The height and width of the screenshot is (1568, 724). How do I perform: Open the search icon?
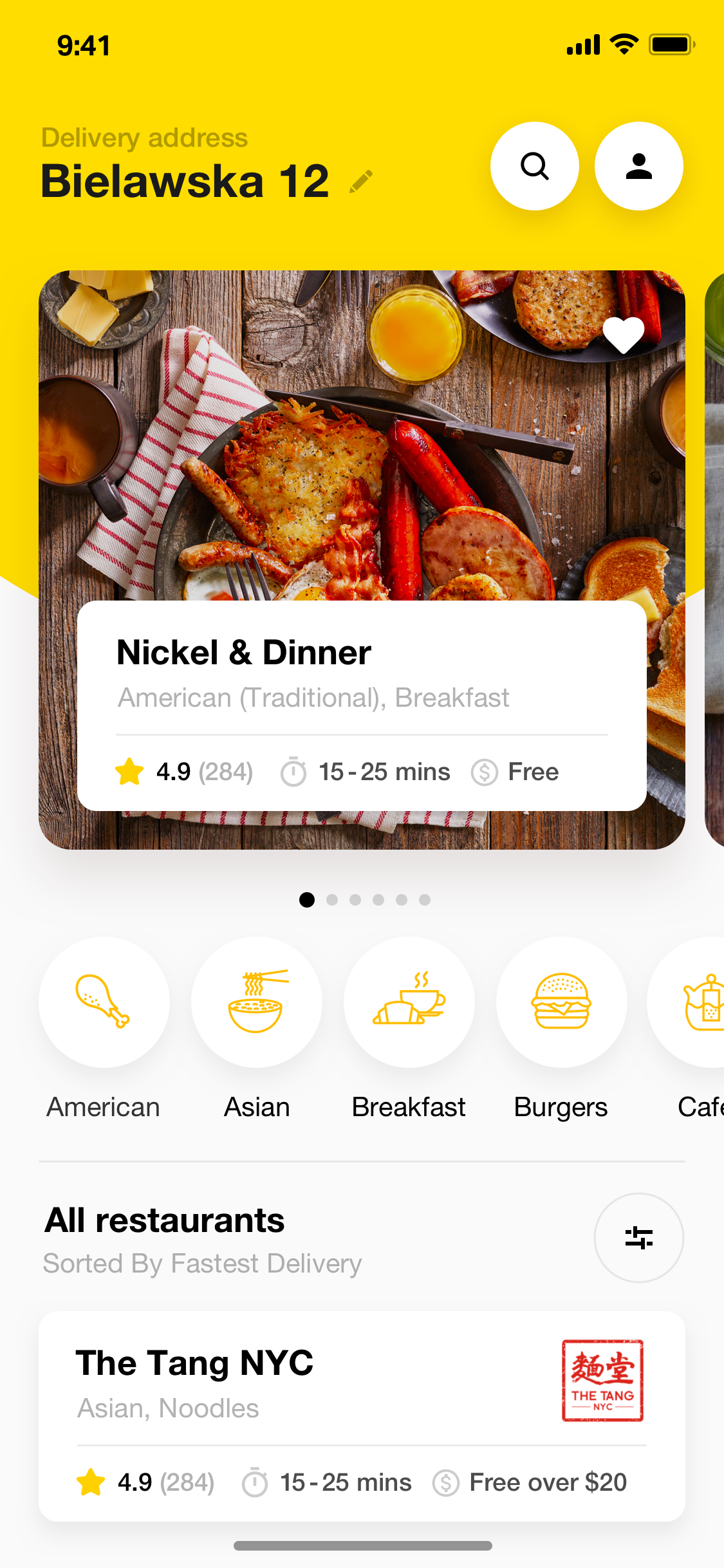pyautogui.click(x=534, y=166)
